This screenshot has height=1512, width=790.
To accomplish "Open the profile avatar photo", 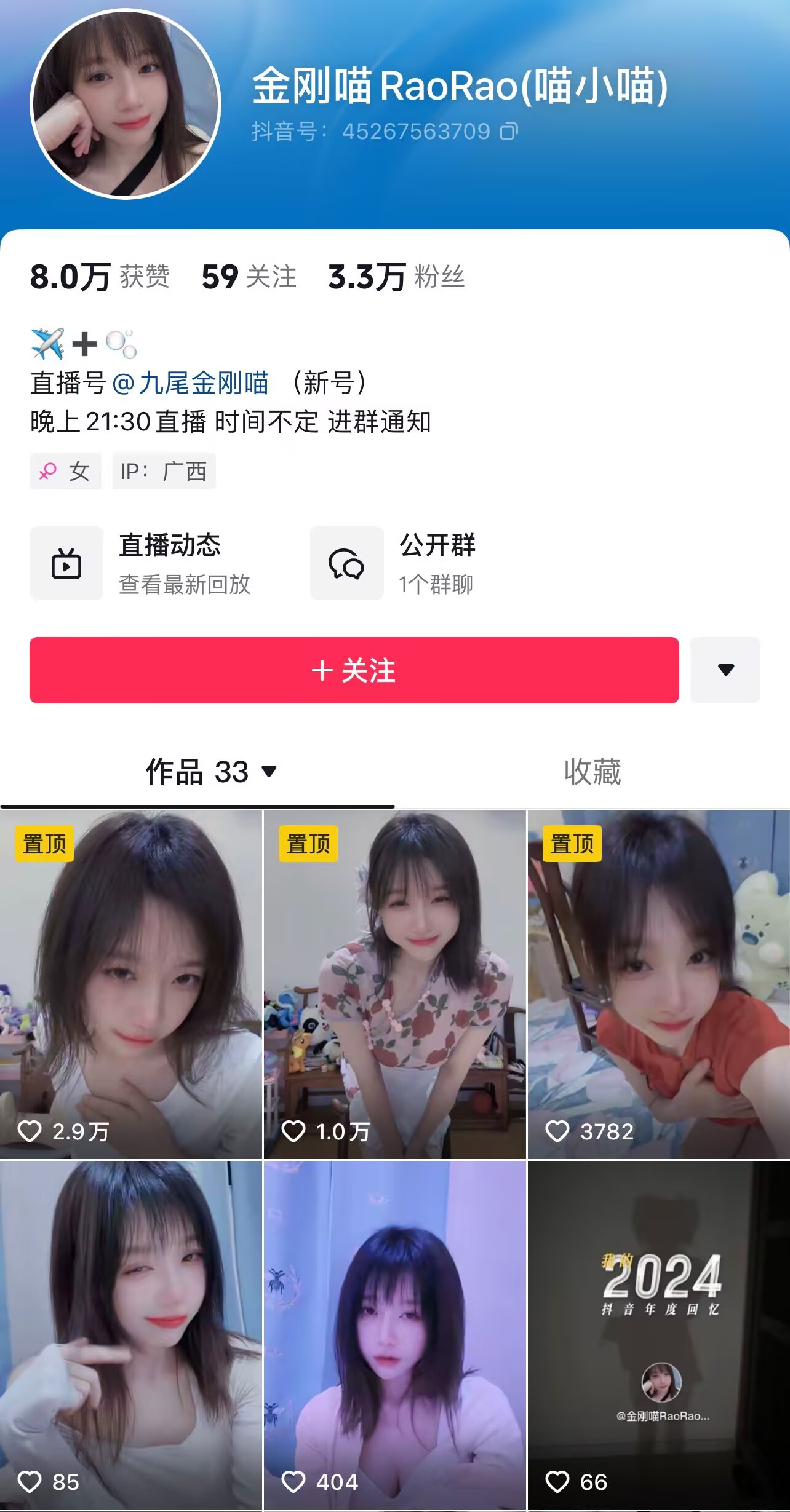I will (x=126, y=105).
